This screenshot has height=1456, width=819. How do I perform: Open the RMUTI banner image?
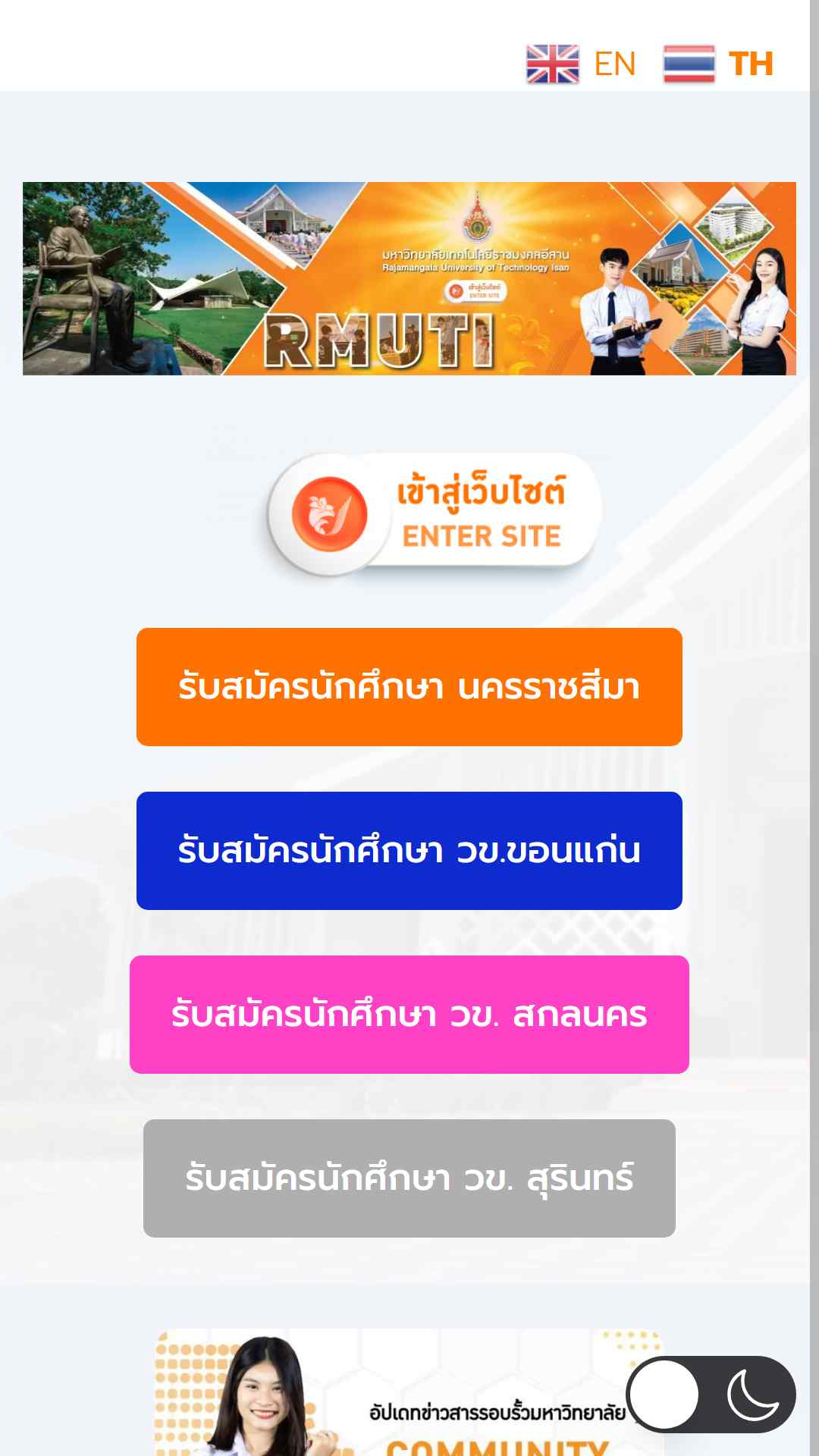[409, 278]
